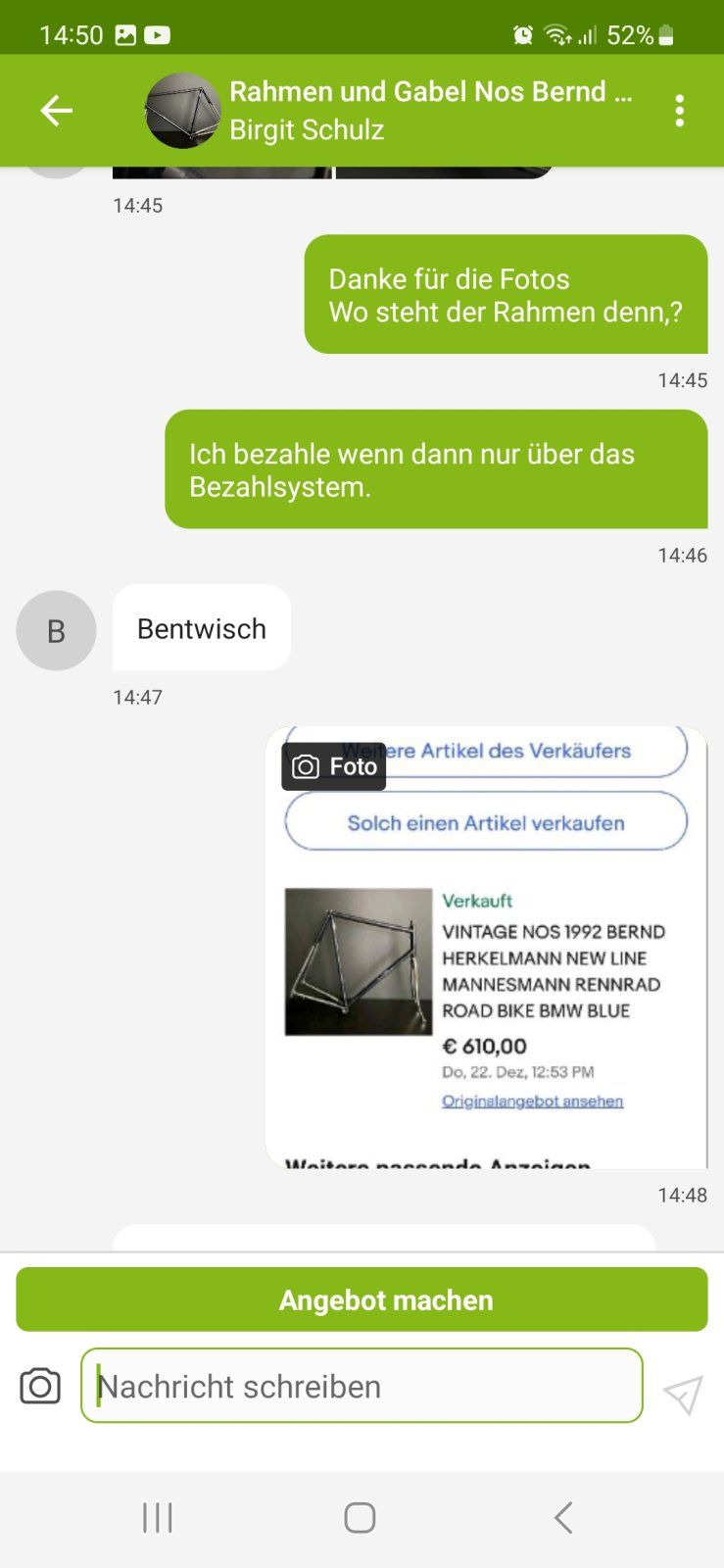Open the recent apps overview
Screen dimensions: 724x1568
(157, 1517)
